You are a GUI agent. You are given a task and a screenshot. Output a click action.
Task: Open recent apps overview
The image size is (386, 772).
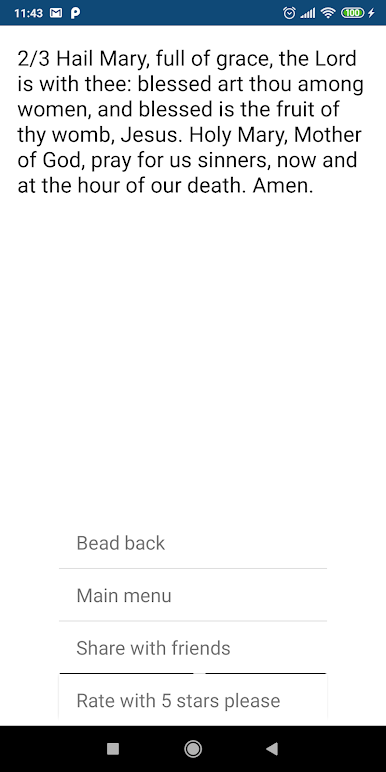coord(113,749)
